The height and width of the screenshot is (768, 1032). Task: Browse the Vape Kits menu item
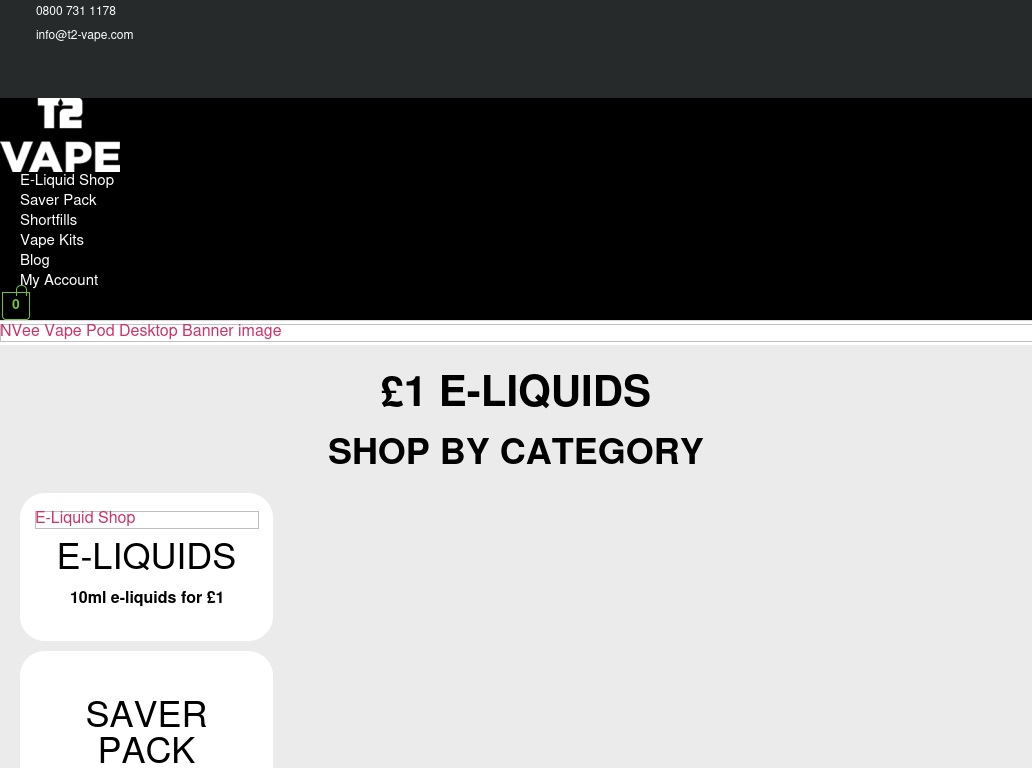[52, 240]
